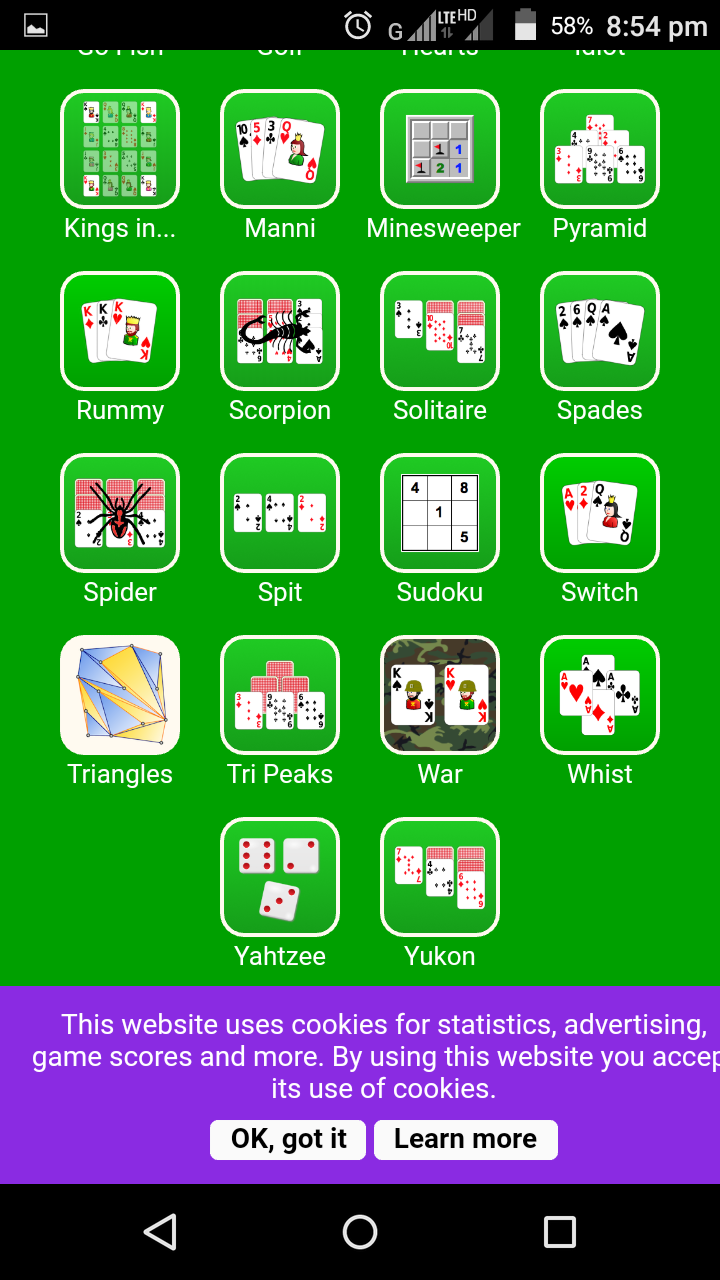This screenshot has height=1280, width=720.
Task: Select the Scorpion game icon
Action: point(280,331)
